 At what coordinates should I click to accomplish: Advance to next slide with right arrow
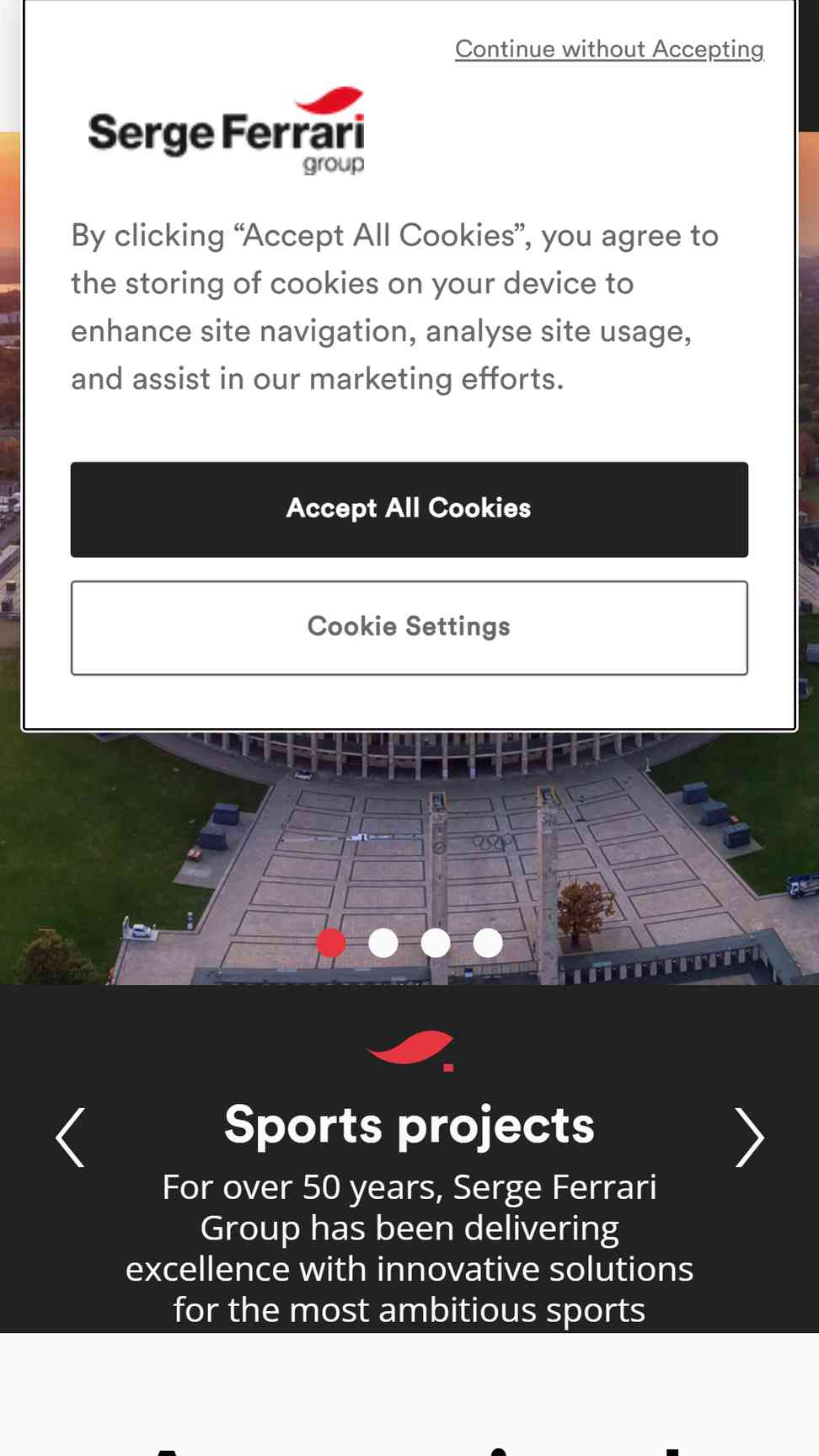748,1137
